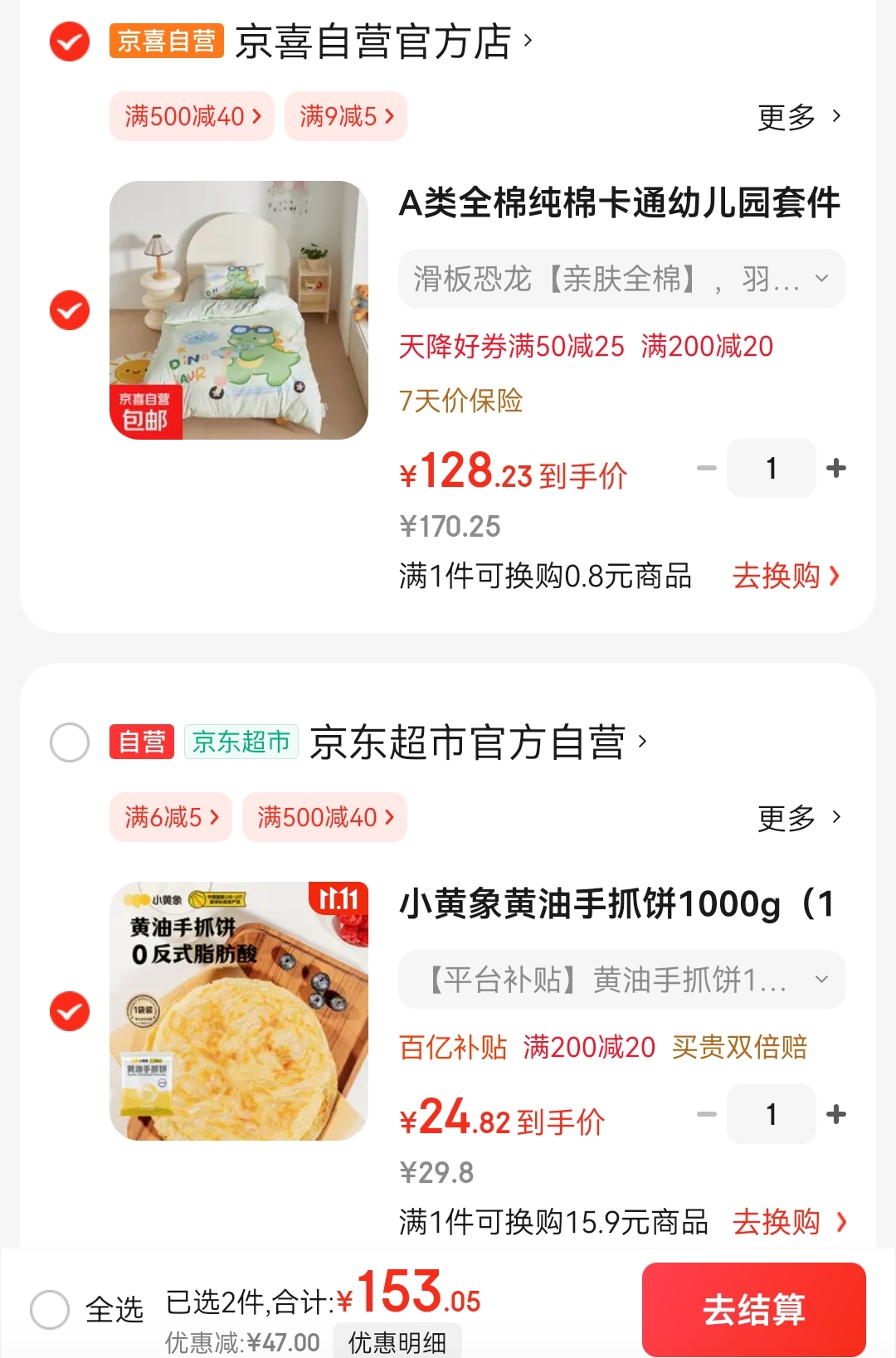Uncheck the 京喜自营官方店 store checkbox

70,41
